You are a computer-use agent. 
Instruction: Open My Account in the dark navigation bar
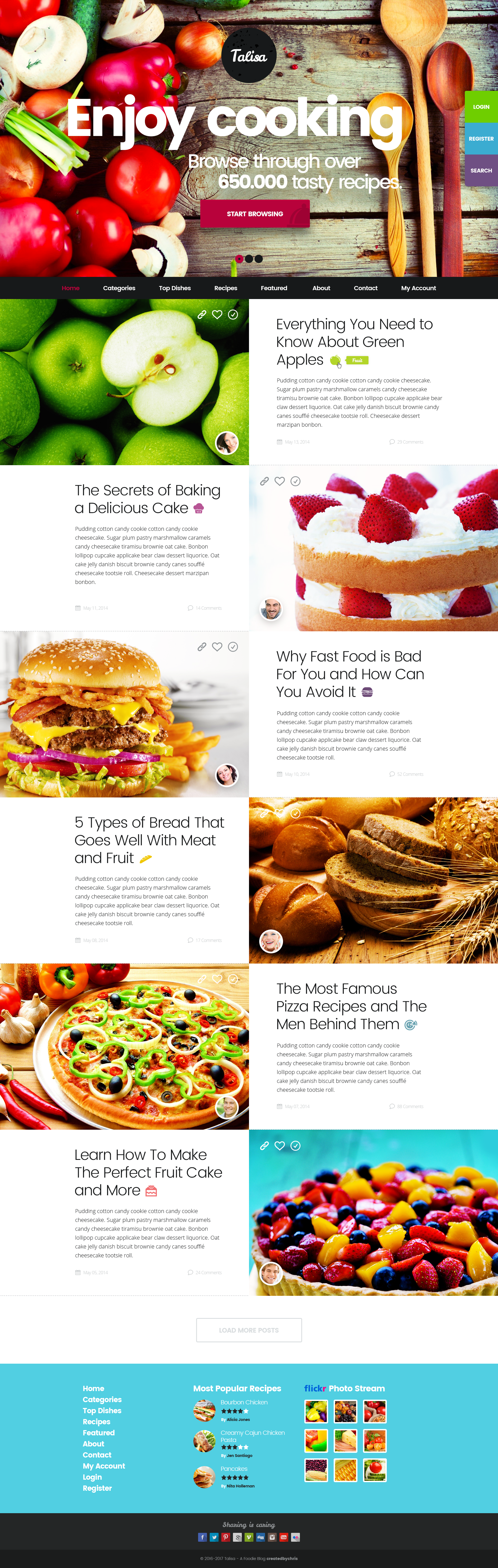(418, 289)
